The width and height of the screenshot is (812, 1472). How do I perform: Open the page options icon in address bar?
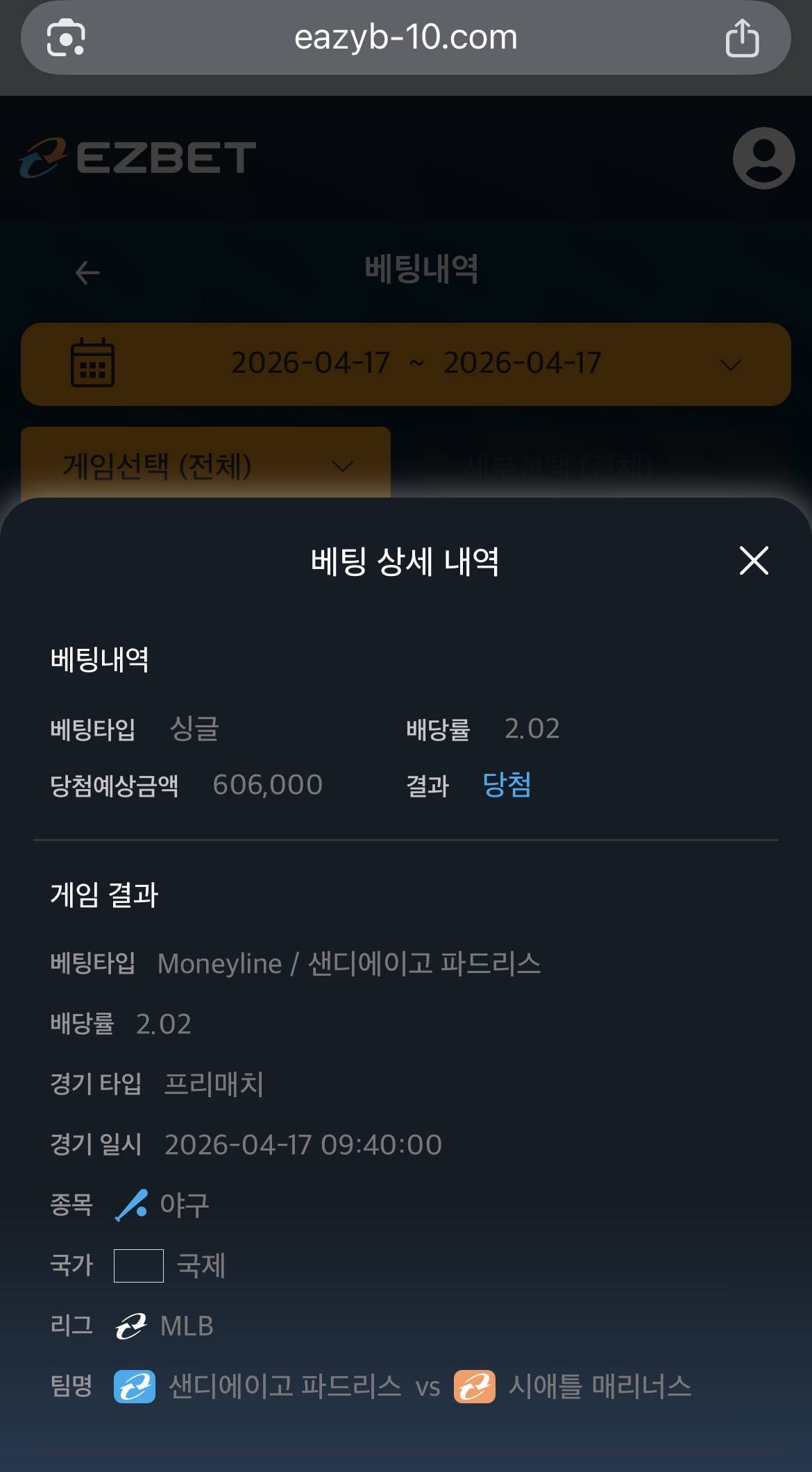pos(66,38)
